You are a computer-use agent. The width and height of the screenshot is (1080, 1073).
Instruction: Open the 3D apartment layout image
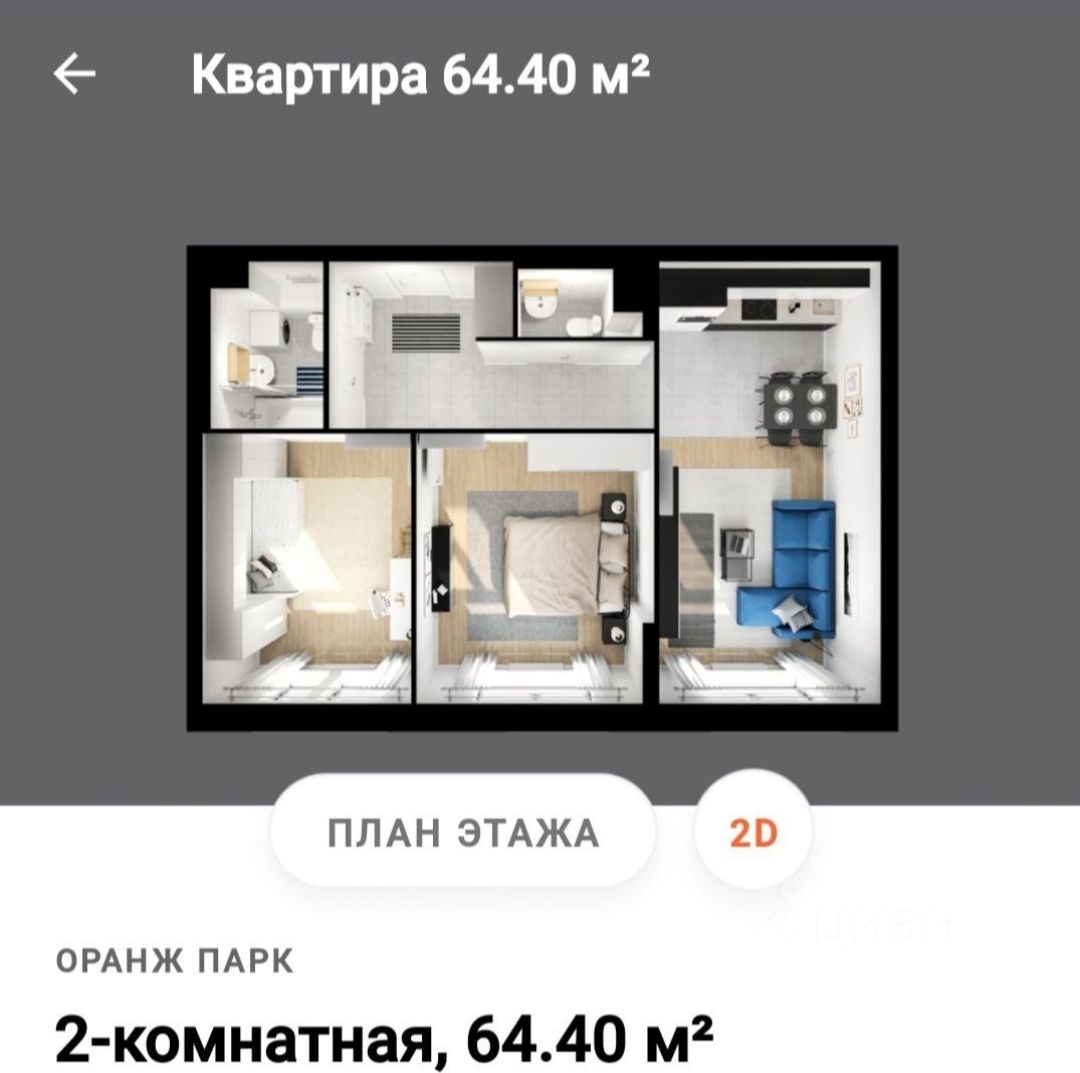pyautogui.click(x=541, y=488)
